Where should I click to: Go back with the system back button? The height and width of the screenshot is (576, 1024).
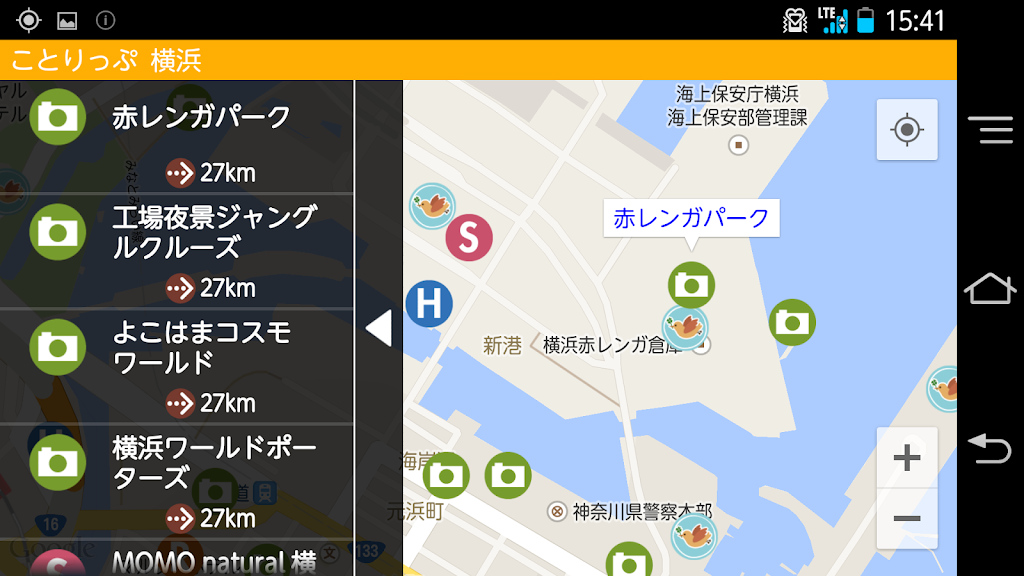pyautogui.click(x=990, y=448)
